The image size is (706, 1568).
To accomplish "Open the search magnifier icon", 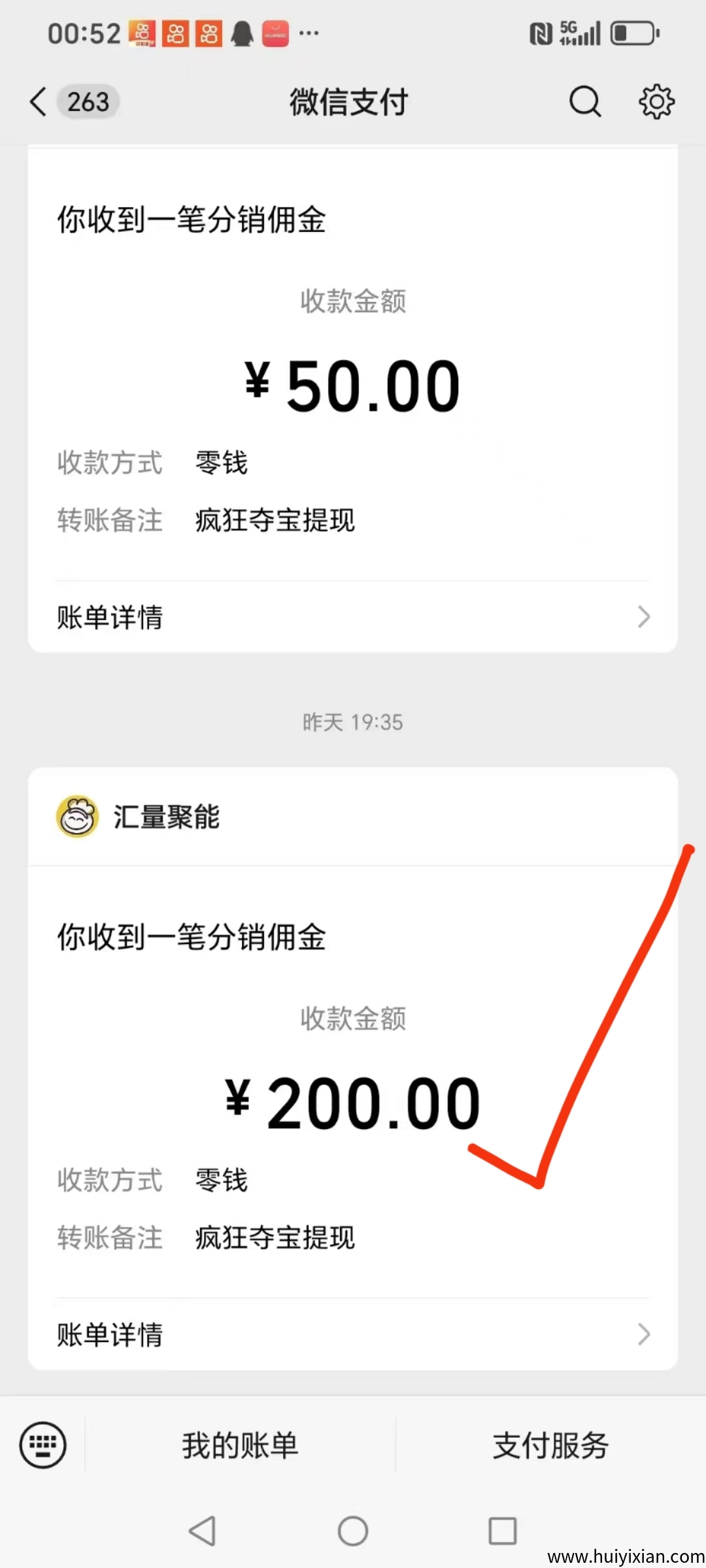I will 584,102.
